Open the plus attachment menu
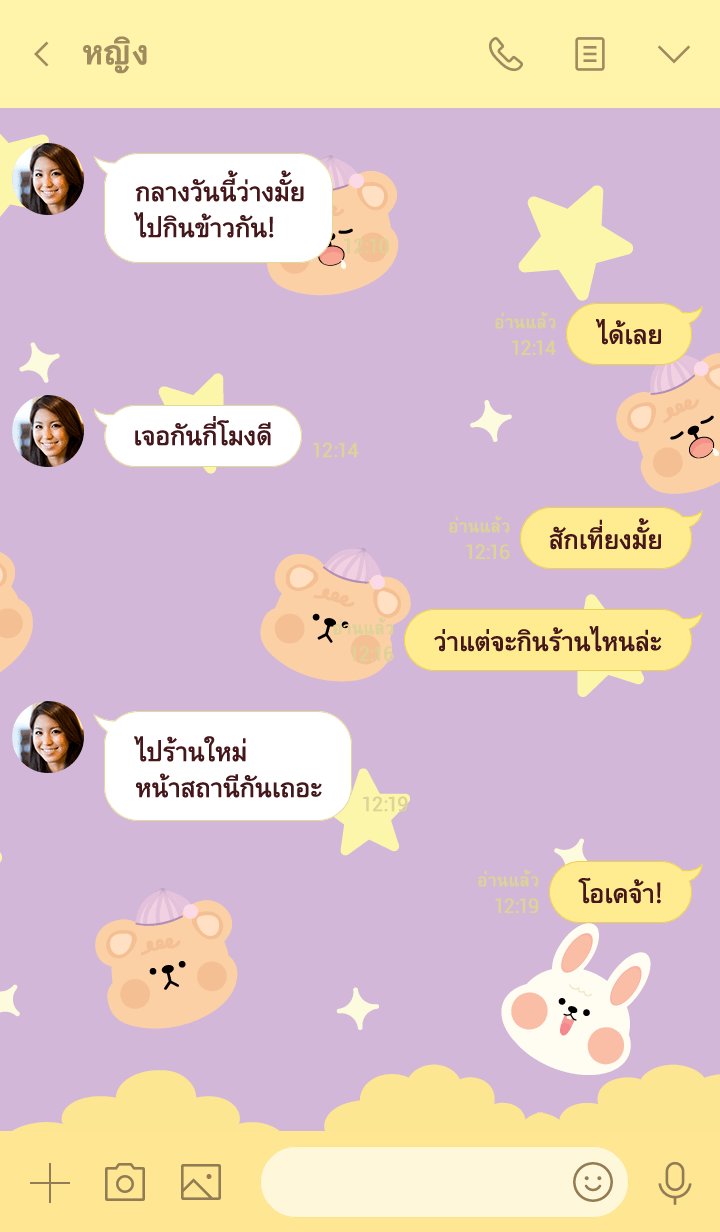720x1232 pixels. (49, 1183)
